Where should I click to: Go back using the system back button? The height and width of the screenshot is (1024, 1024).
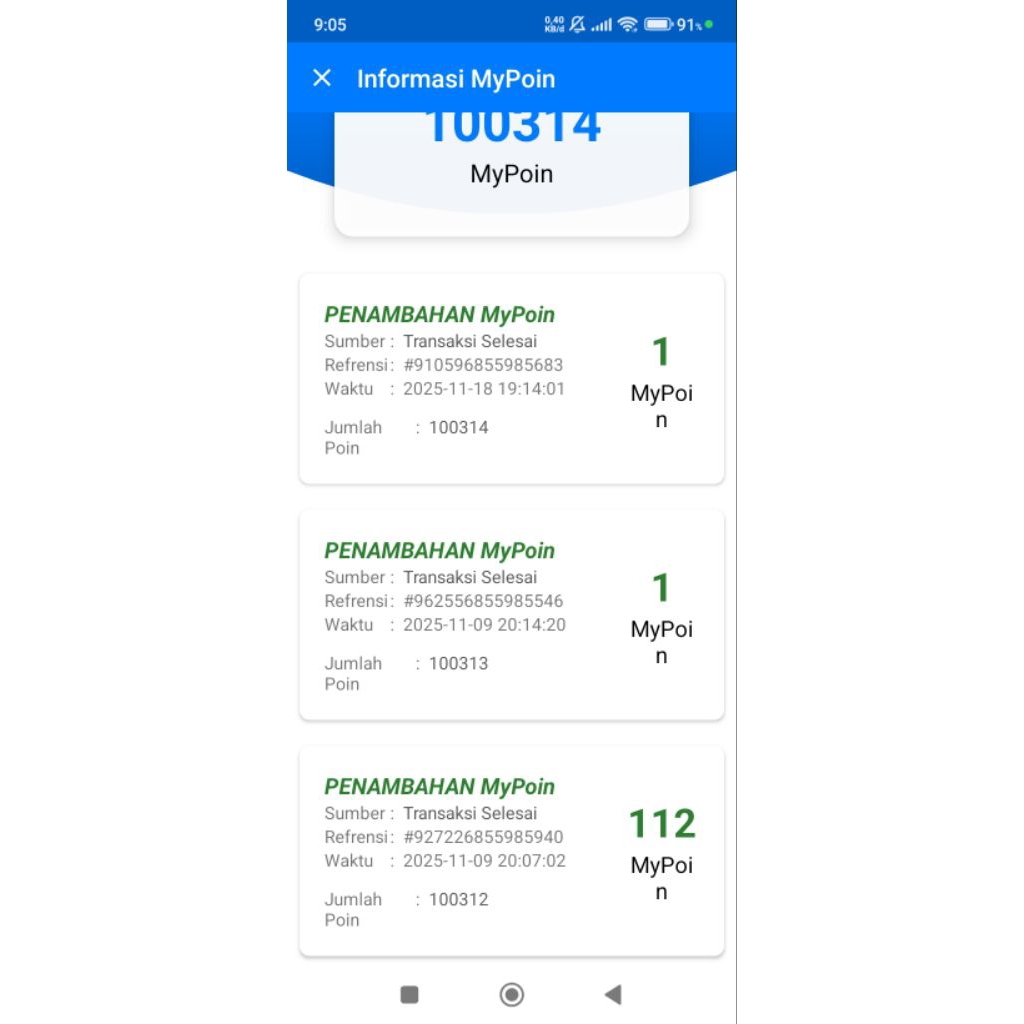coord(613,994)
